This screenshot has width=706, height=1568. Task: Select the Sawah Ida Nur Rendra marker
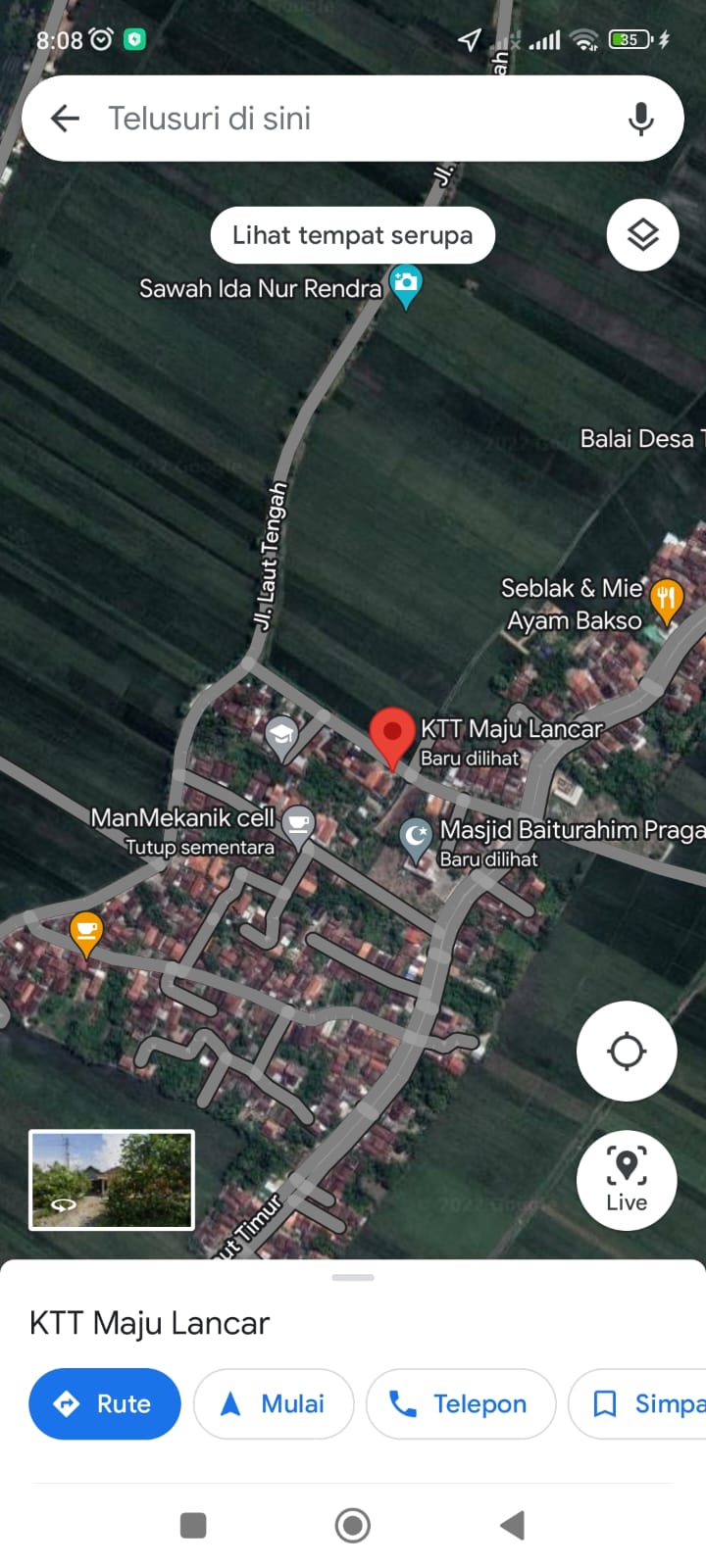pos(405,285)
